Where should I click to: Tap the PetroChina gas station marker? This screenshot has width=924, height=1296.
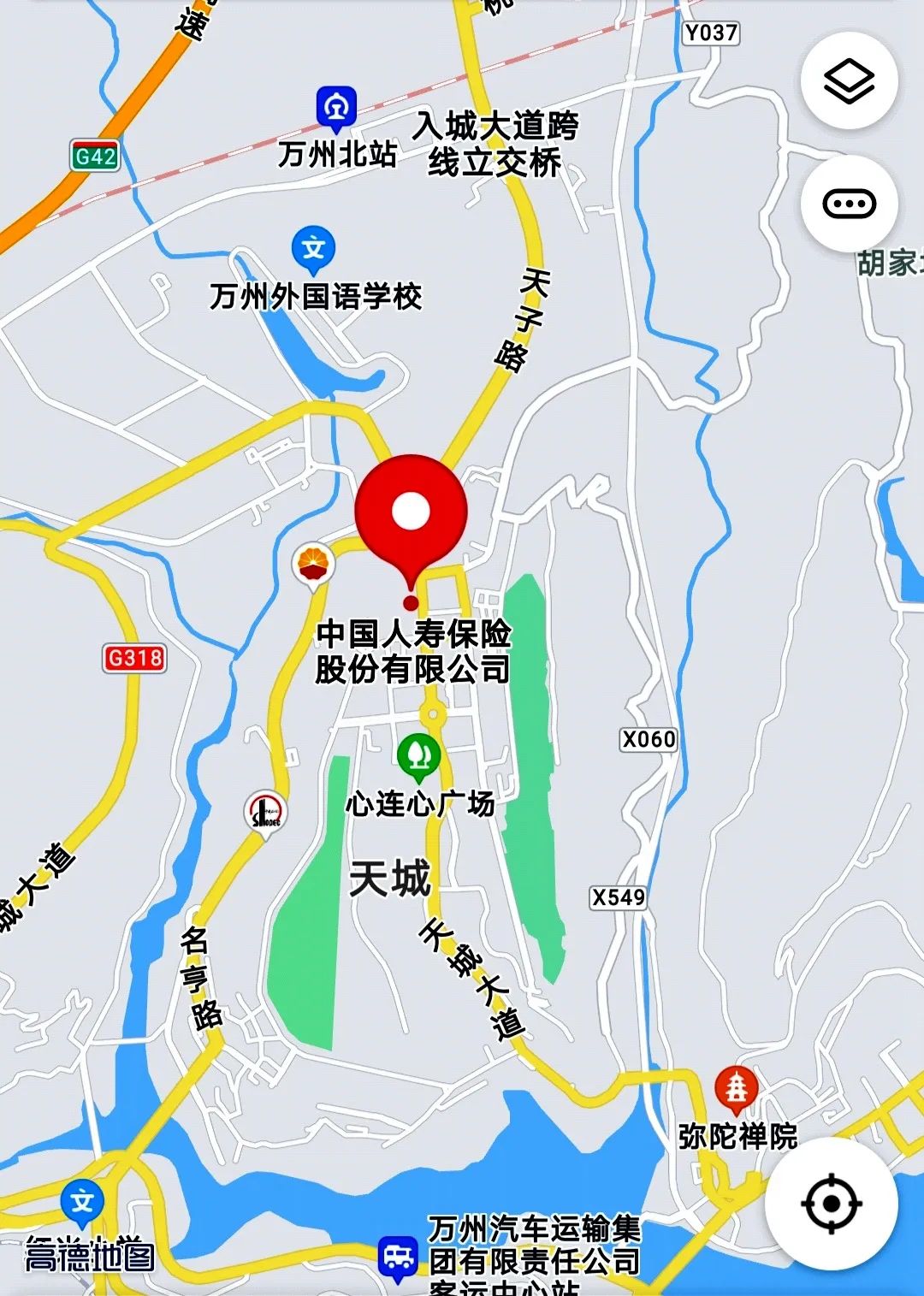point(313,565)
